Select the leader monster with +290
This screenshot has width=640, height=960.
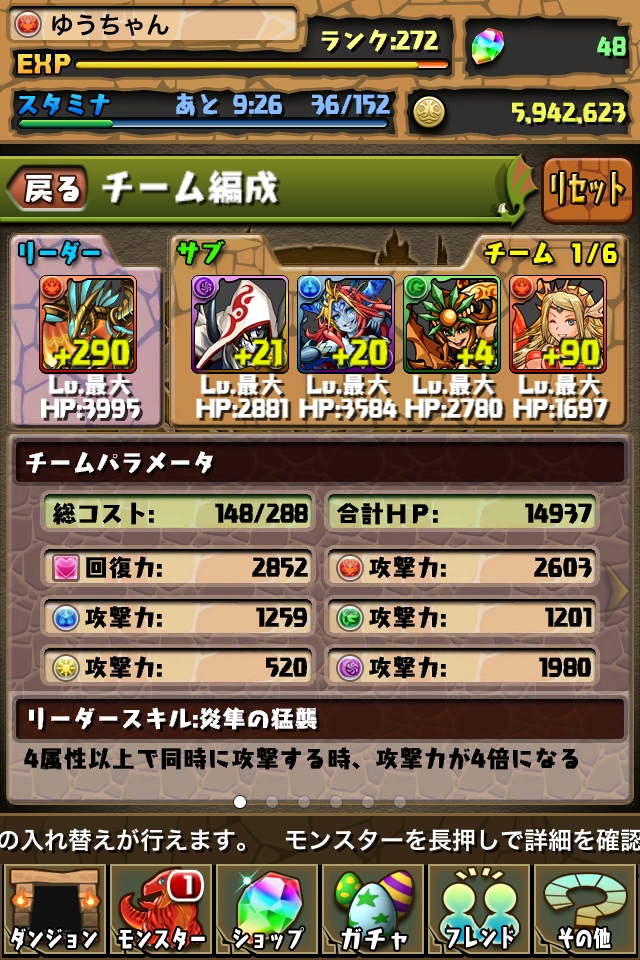(87, 325)
